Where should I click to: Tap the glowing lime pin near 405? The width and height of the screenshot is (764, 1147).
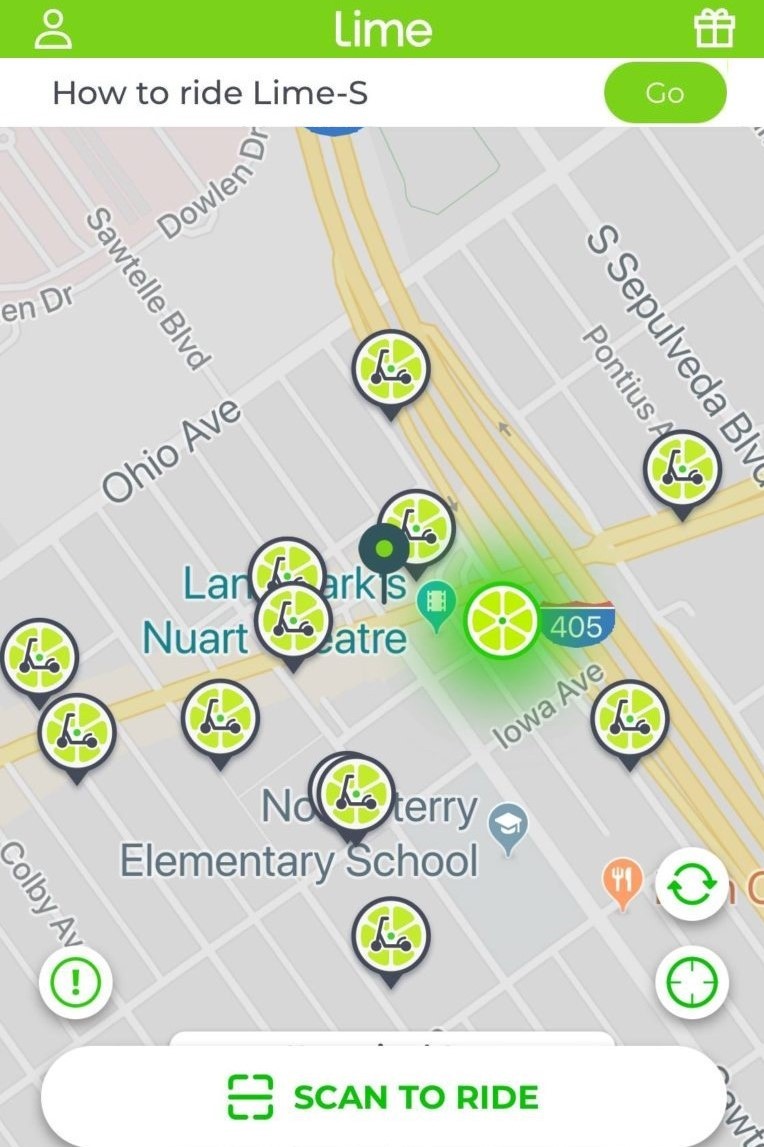tap(503, 621)
